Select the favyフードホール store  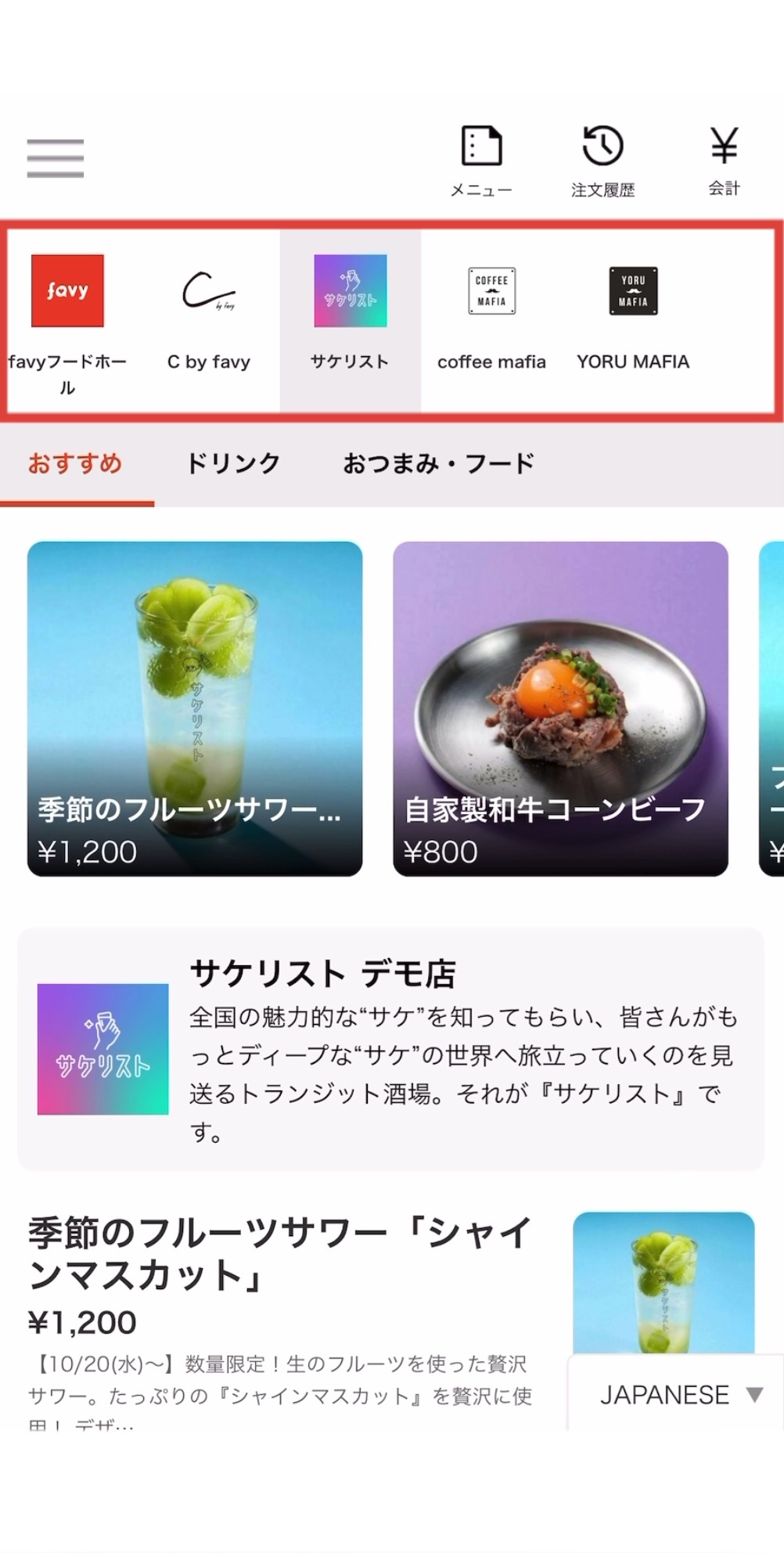point(67,321)
